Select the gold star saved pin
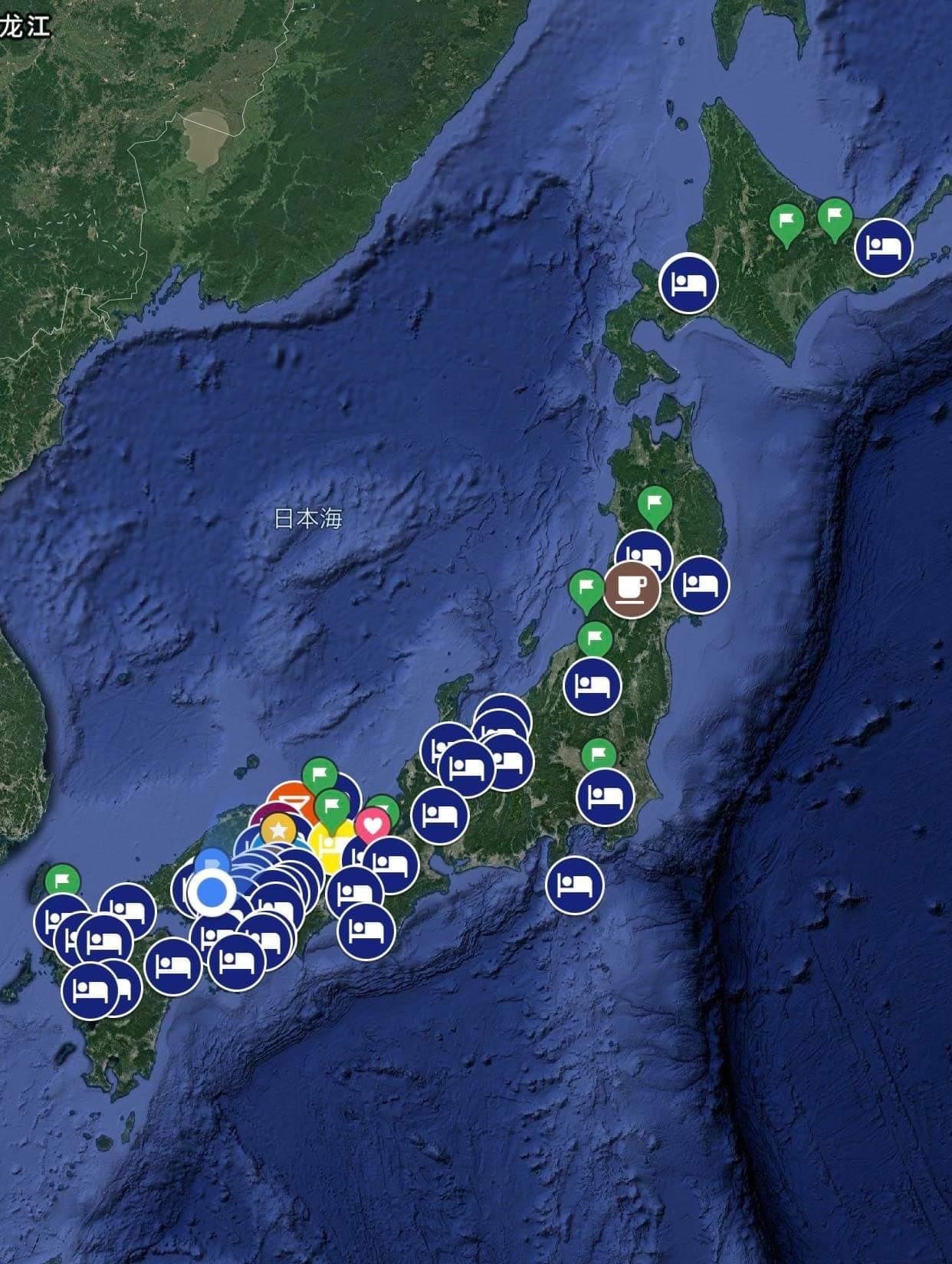Viewport: 952px width, 1264px height. point(278,829)
